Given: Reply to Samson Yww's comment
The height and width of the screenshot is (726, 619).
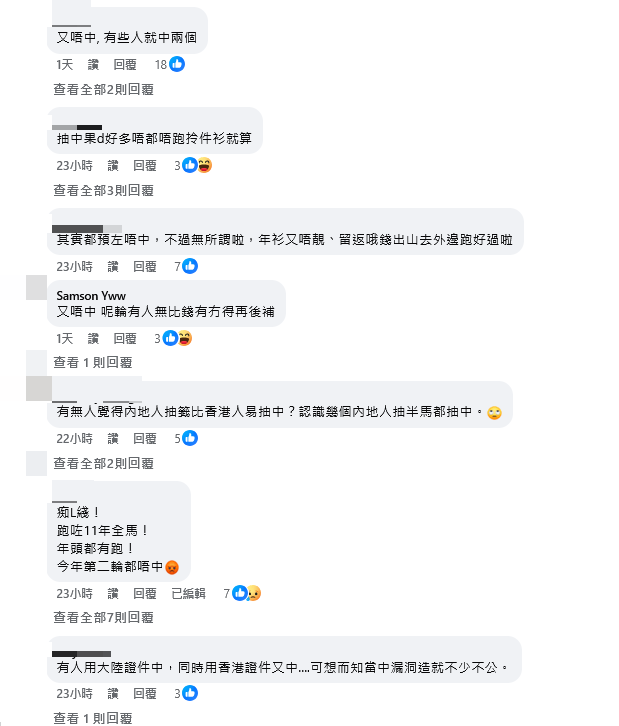Looking at the screenshot, I should tap(125, 339).
